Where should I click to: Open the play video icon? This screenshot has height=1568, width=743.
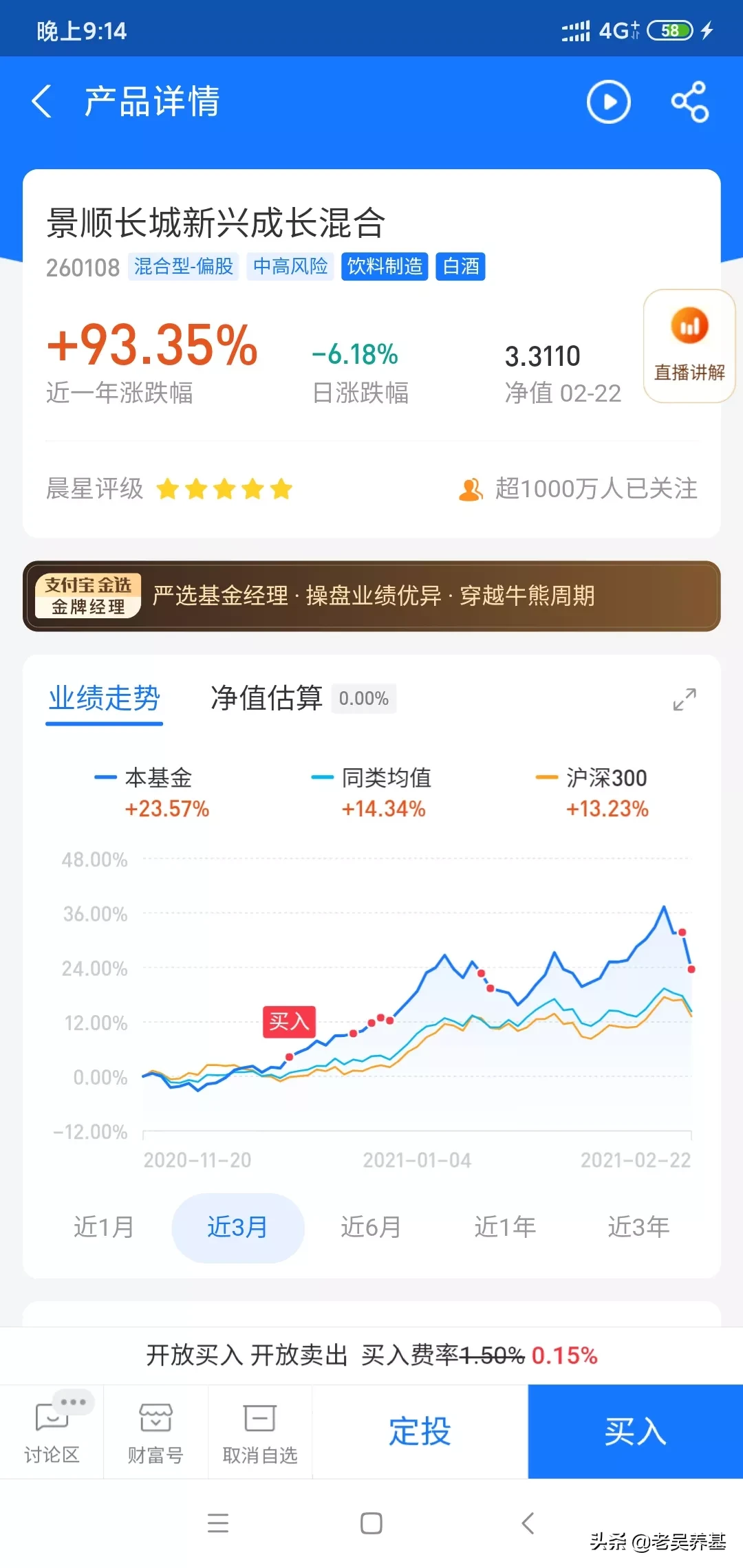click(608, 102)
